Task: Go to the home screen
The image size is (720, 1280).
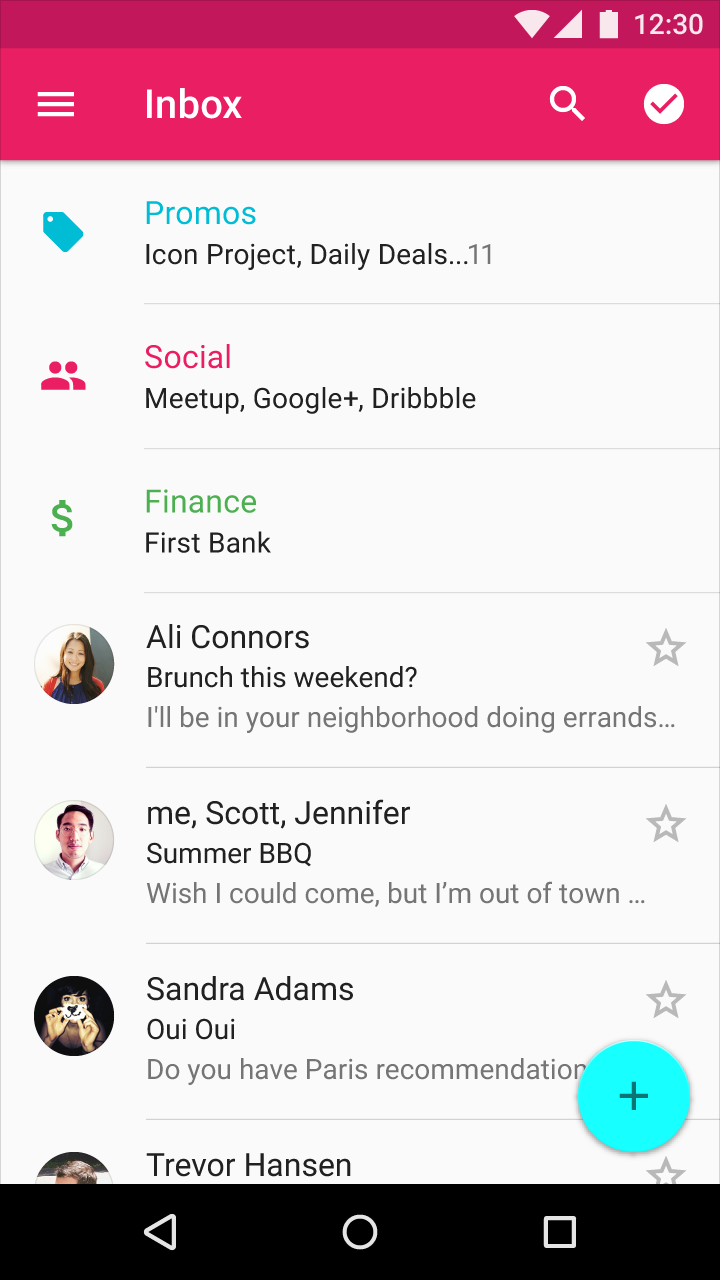Action: [360, 1232]
